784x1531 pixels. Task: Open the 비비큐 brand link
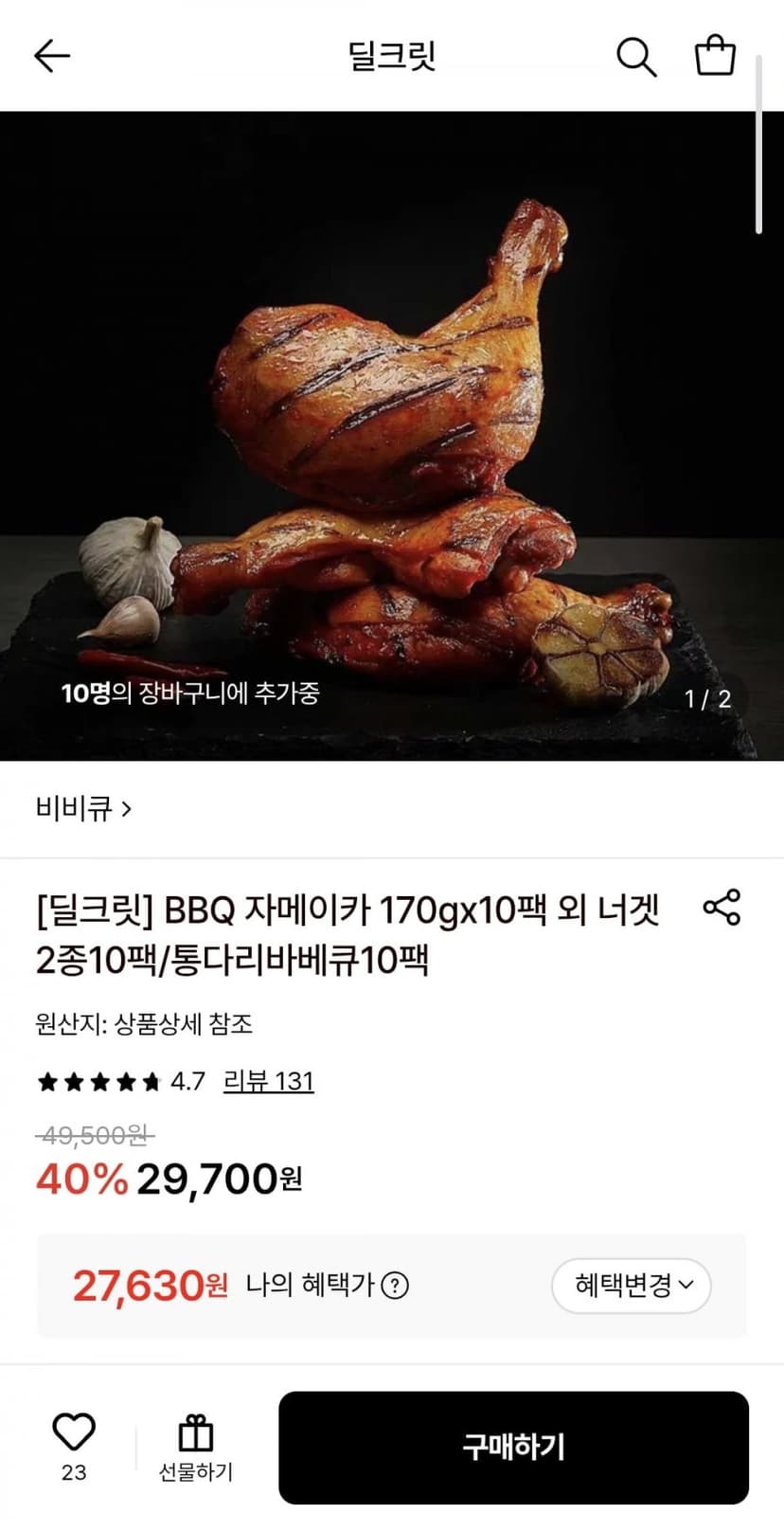[x=83, y=808]
